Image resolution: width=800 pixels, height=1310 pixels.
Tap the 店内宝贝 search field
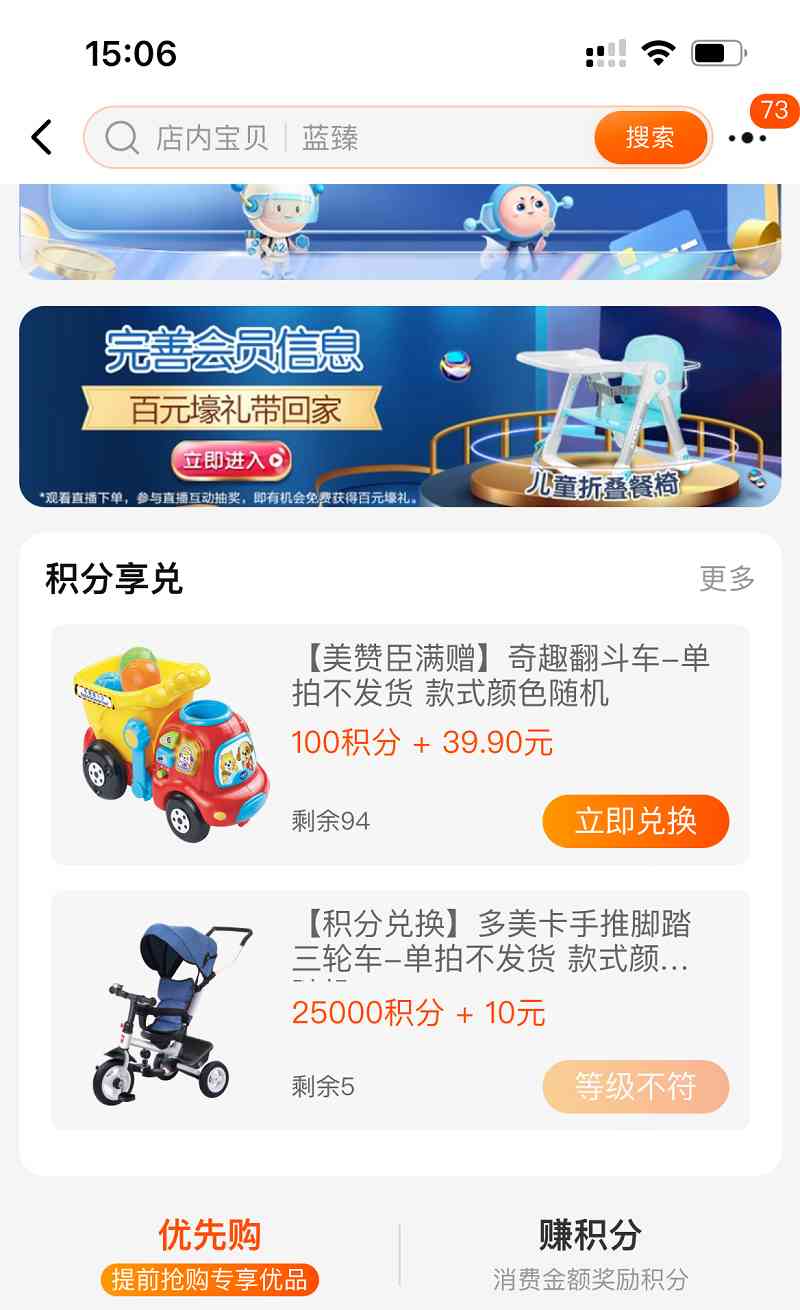coord(340,137)
